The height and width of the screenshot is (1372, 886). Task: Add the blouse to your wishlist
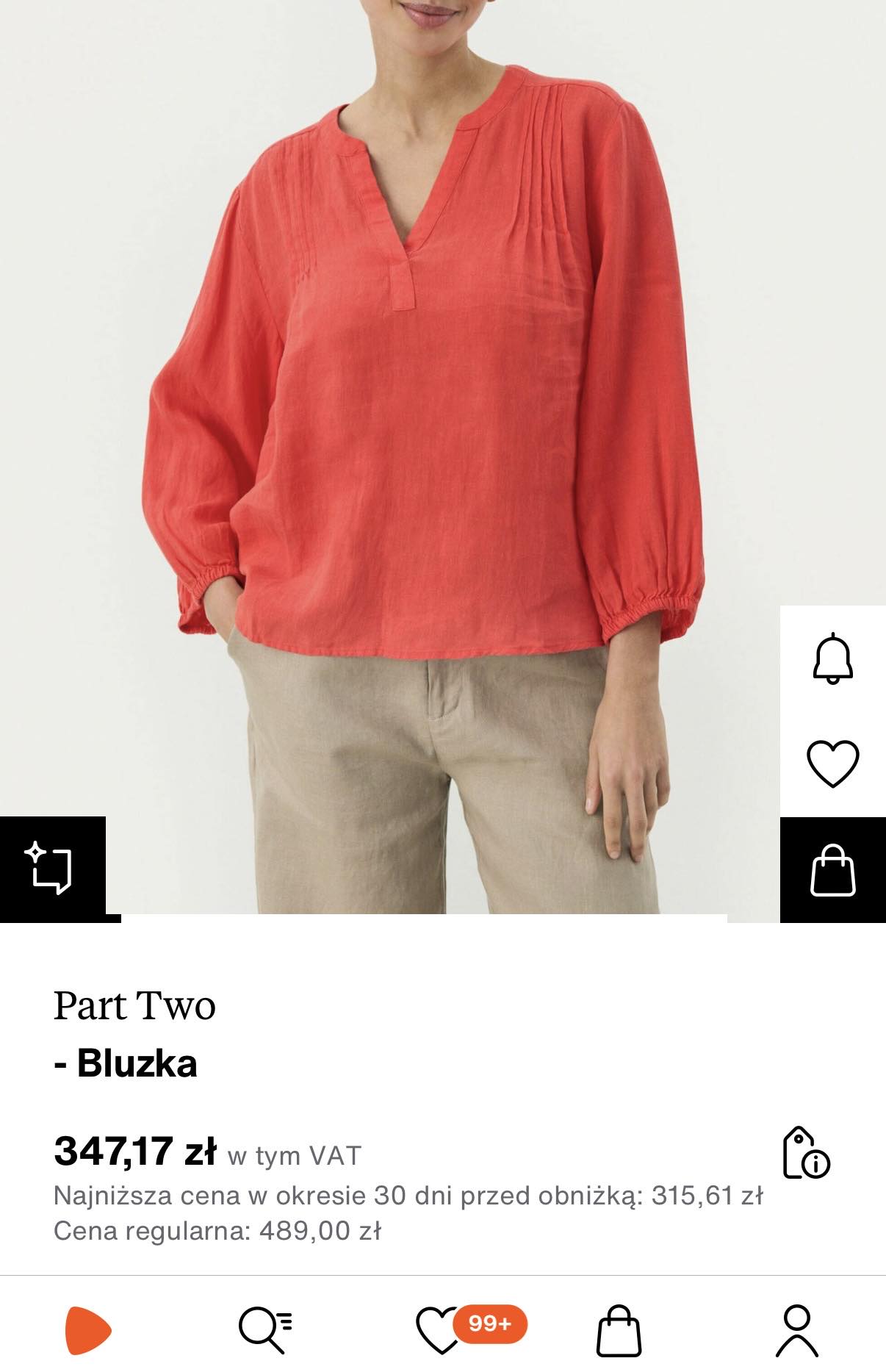coord(832,764)
